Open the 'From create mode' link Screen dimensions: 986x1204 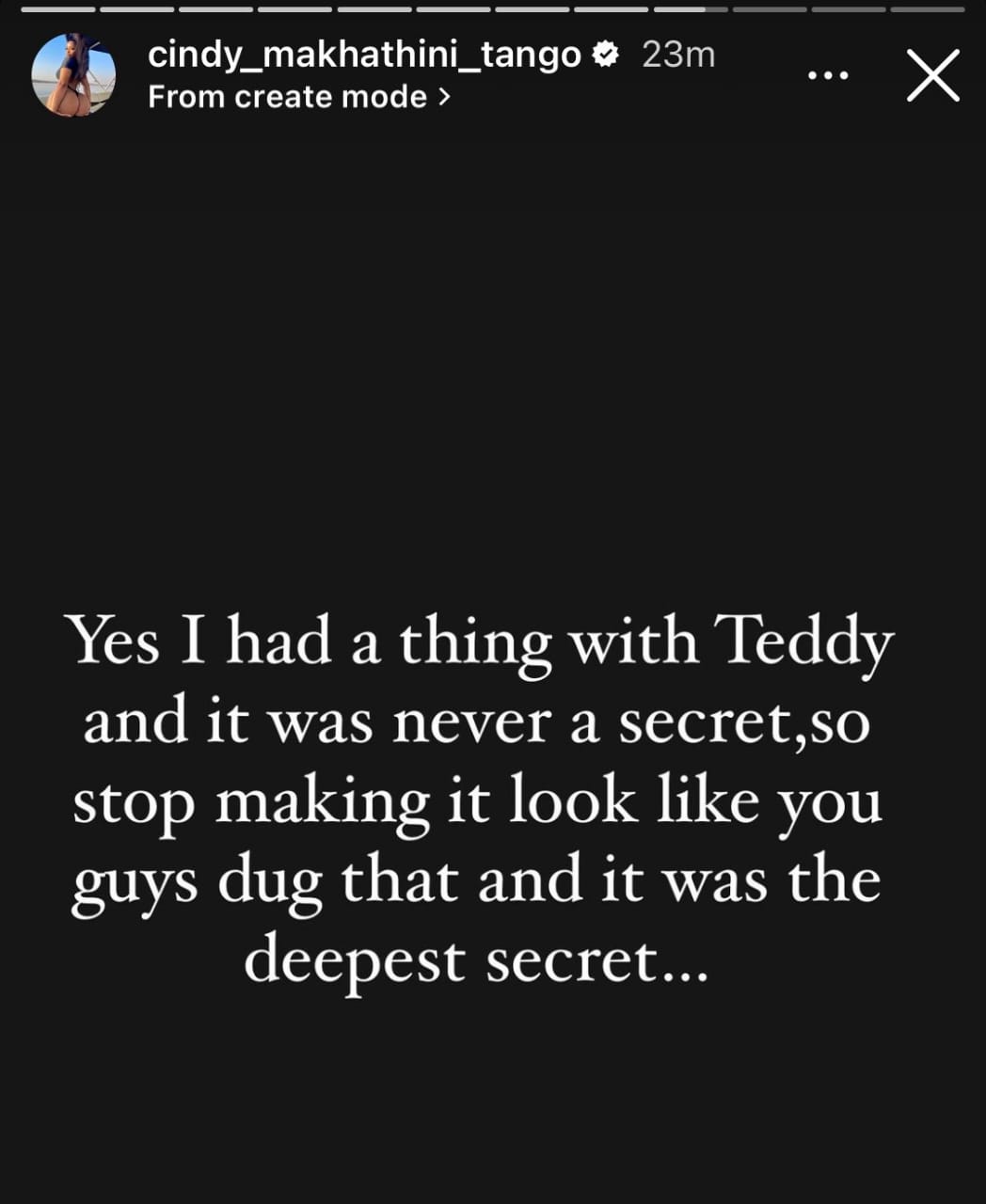[298, 97]
